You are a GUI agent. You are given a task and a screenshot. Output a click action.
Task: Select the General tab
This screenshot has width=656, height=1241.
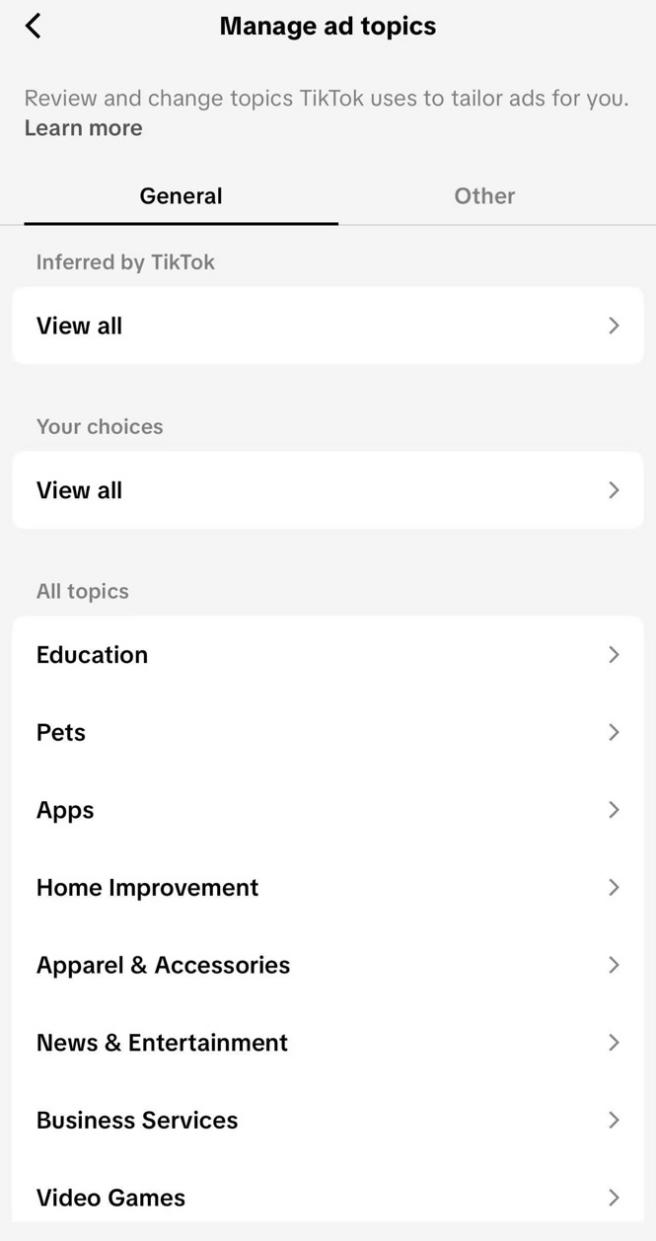181,196
